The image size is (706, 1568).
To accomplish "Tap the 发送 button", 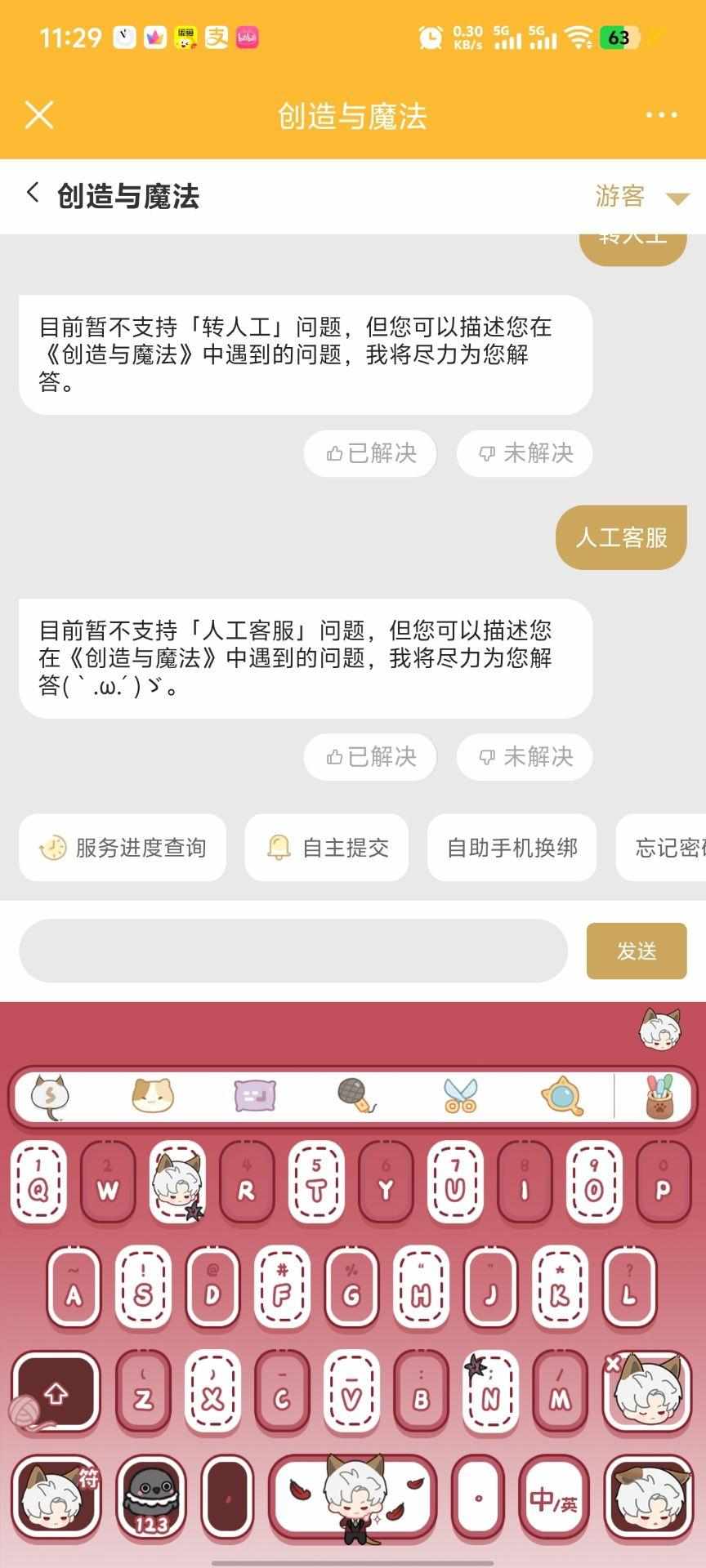I will [x=636, y=951].
